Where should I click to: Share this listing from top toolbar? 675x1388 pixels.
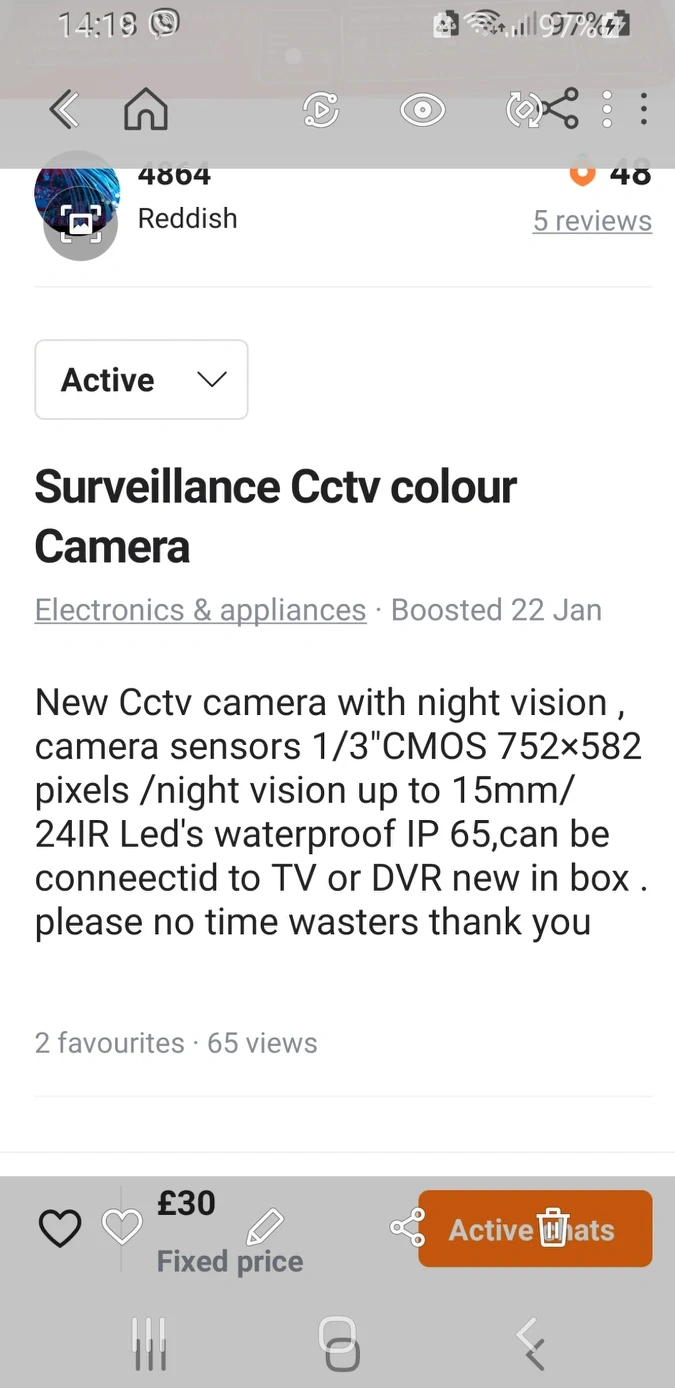point(559,109)
